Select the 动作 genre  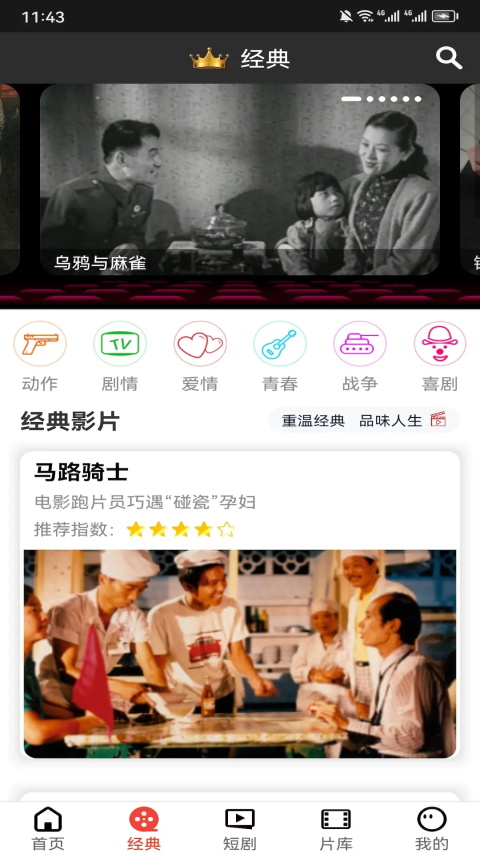point(40,356)
